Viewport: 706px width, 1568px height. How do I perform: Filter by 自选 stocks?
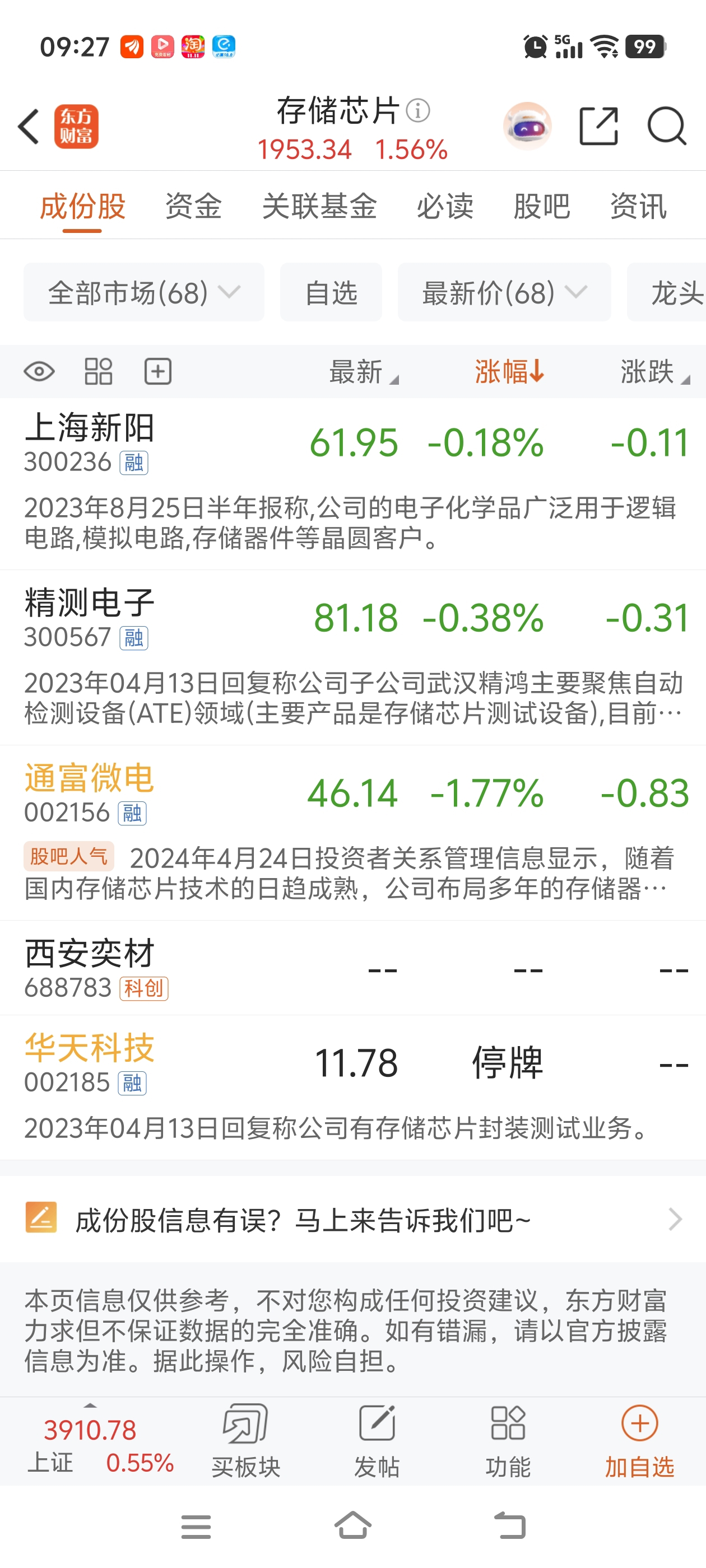click(x=331, y=293)
